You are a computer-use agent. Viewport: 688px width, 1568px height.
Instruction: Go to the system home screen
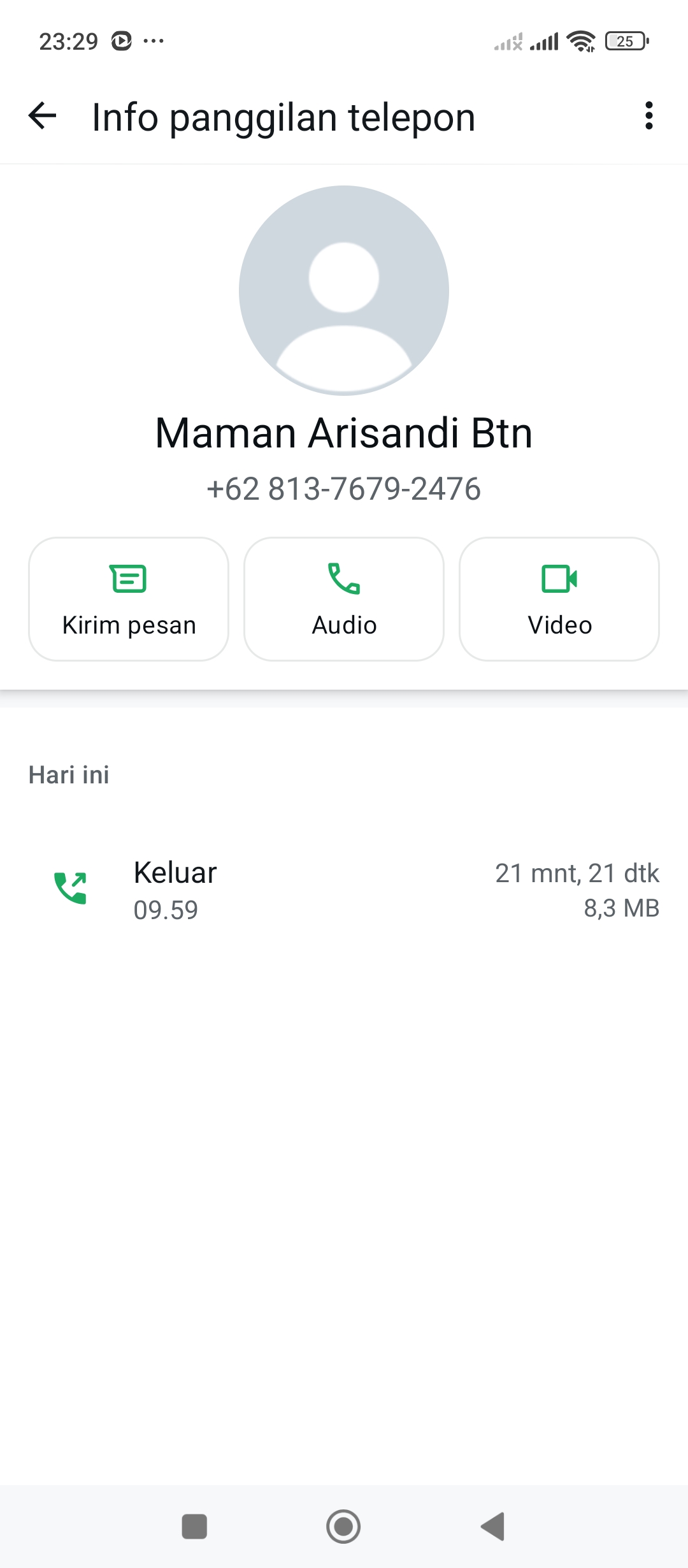pos(343,1527)
